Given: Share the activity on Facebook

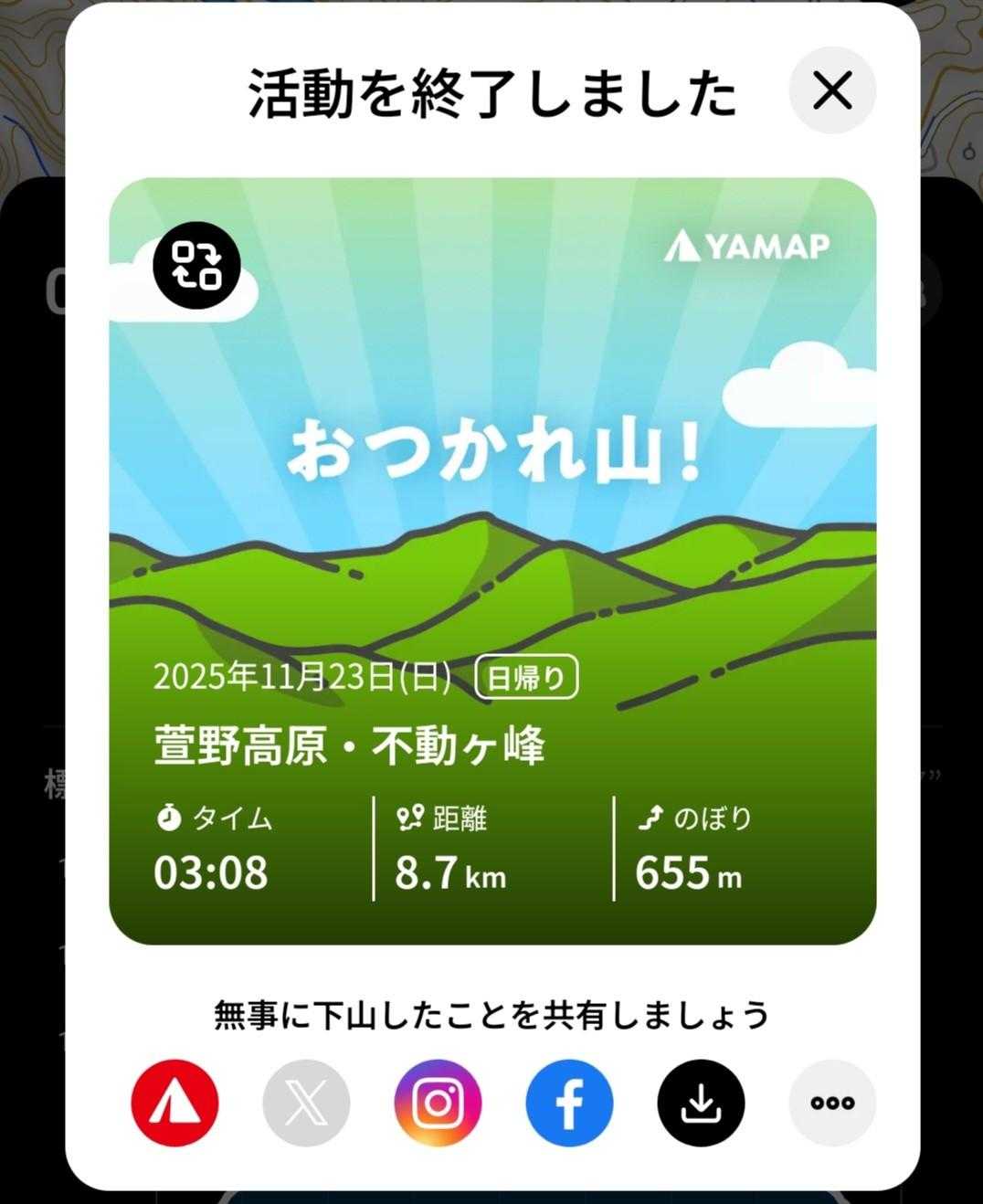Looking at the screenshot, I should coord(569,1103).
